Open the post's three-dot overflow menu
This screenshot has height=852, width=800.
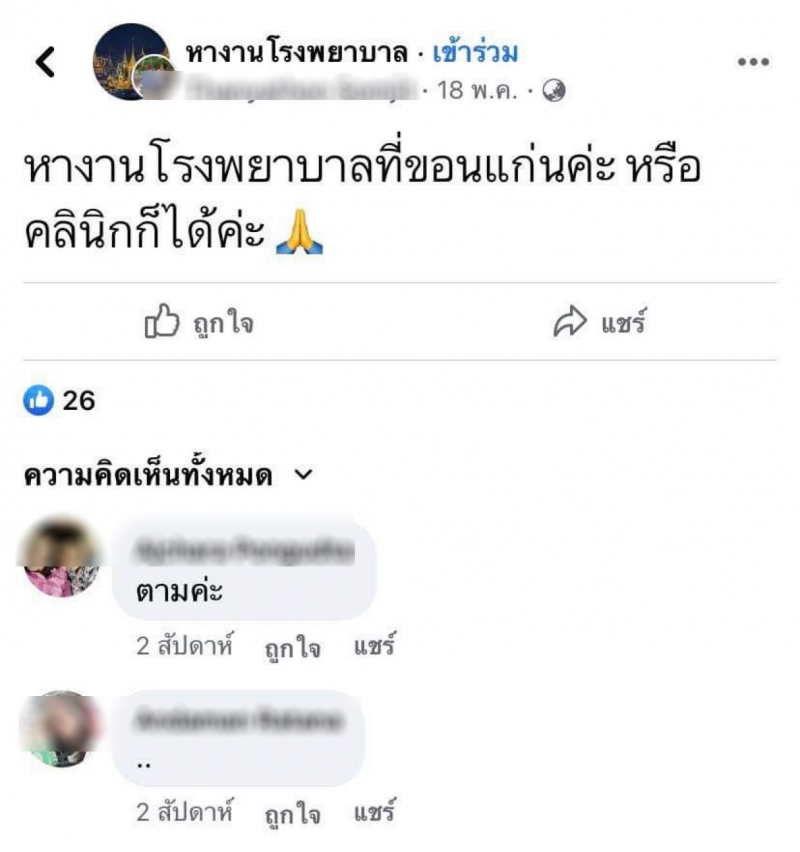[753, 62]
